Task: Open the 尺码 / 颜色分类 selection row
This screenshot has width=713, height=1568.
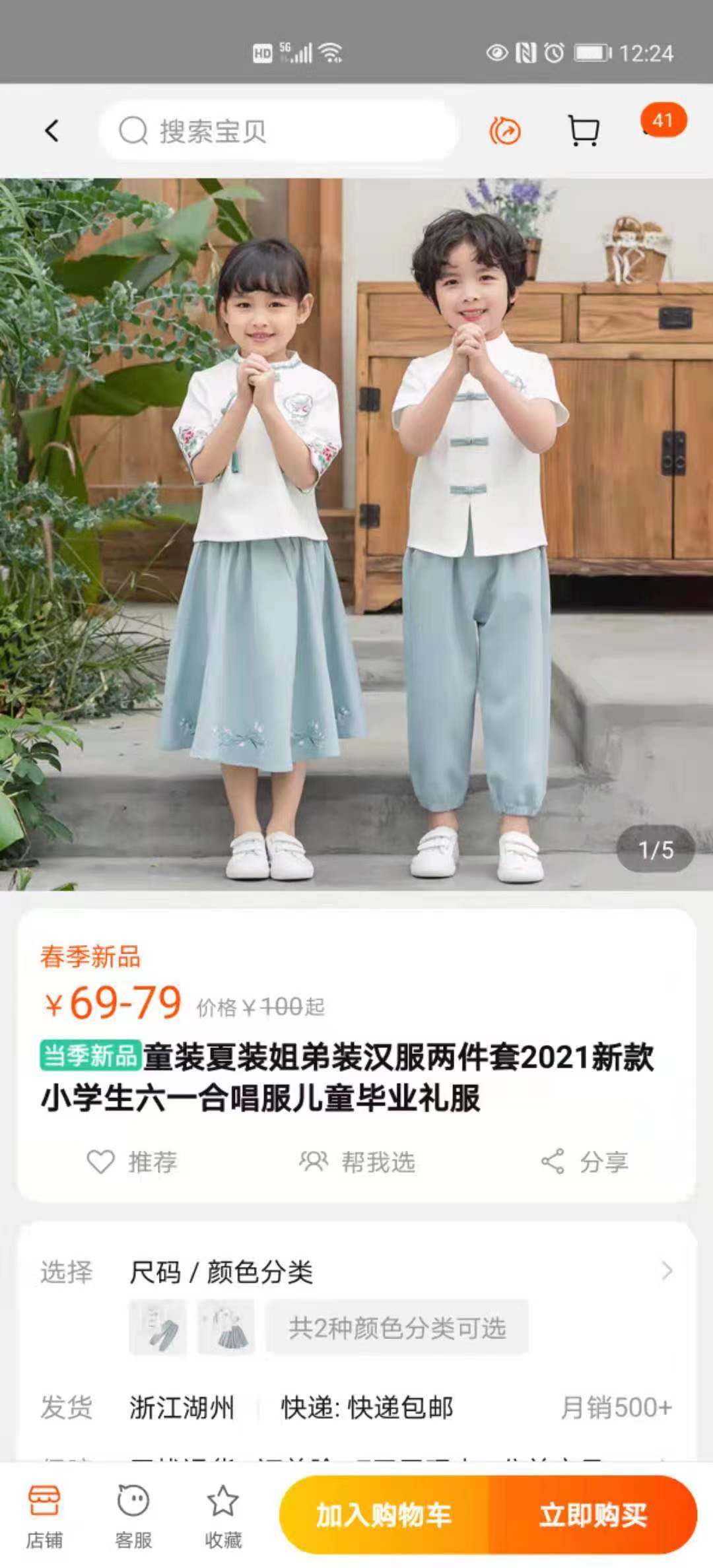Action: pyautogui.click(x=356, y=1272)
